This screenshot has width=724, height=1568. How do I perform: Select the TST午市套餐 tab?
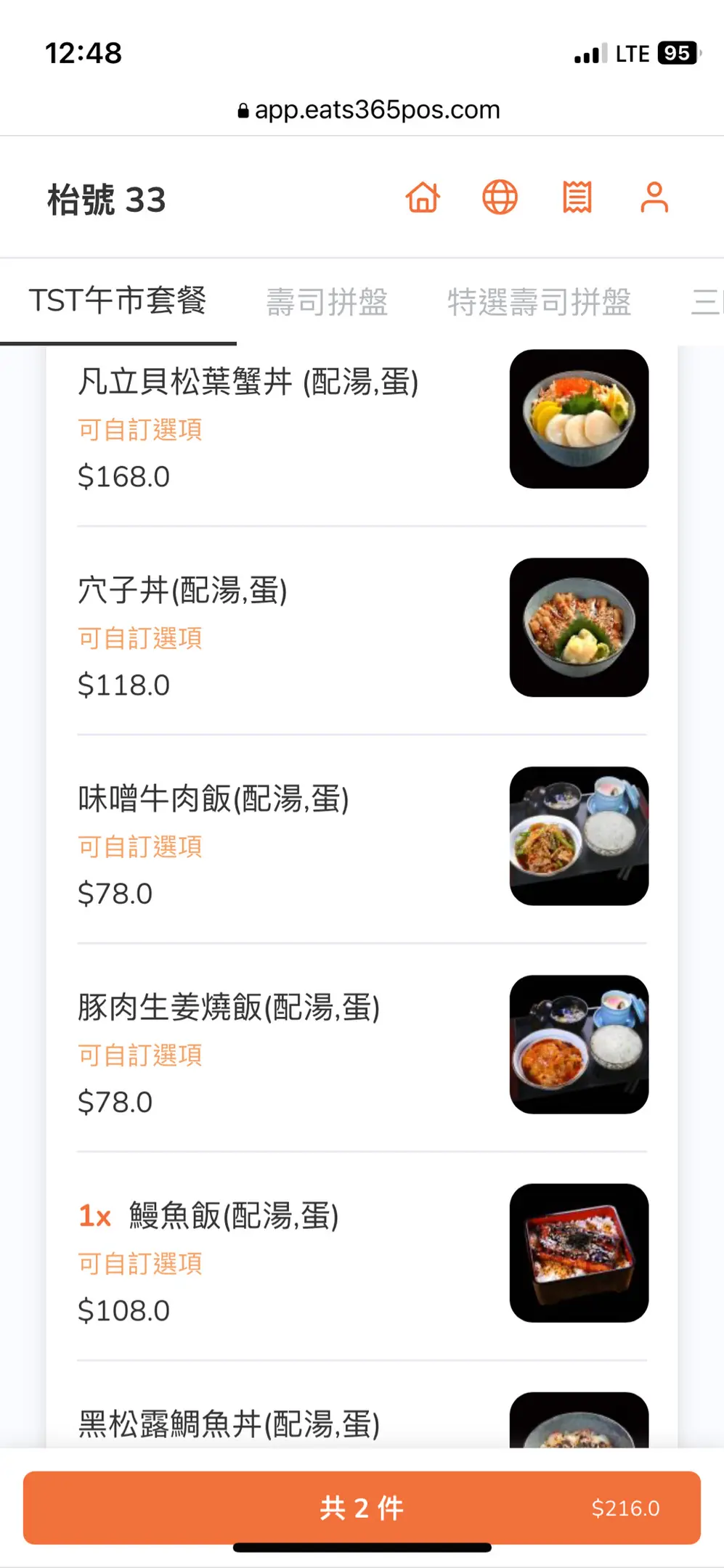click(118, 301)
